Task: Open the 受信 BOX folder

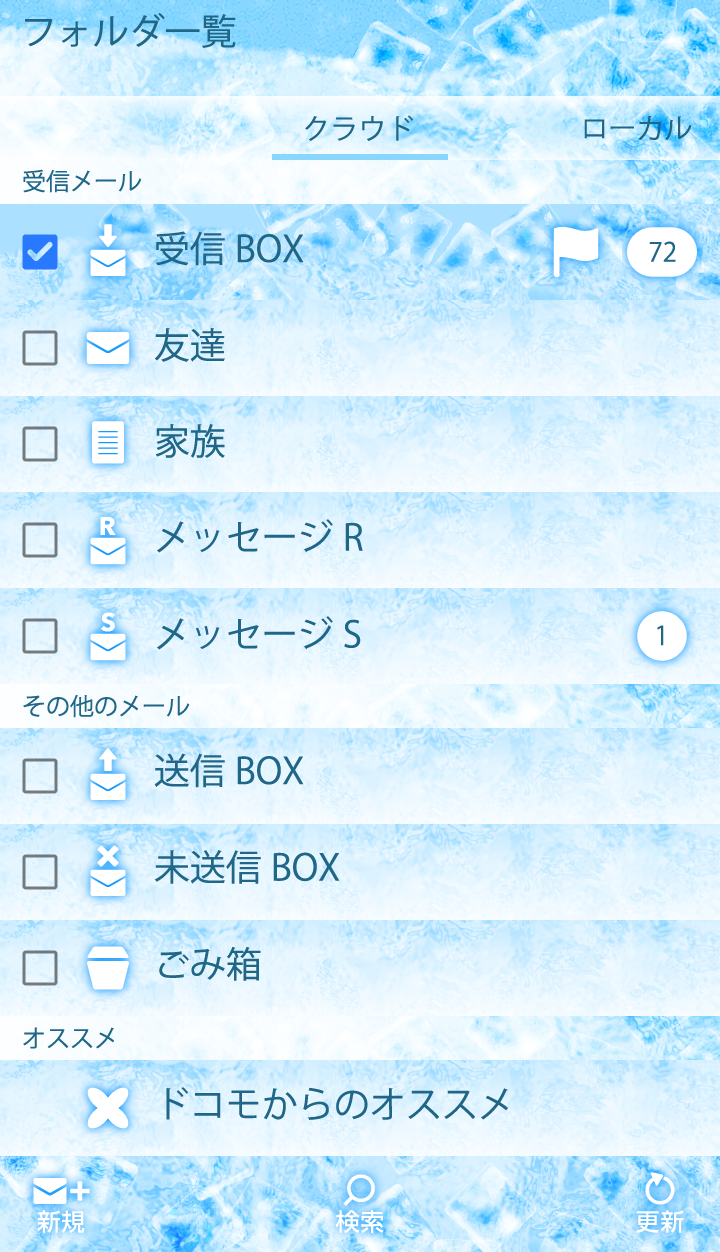Action: [229, 250]
